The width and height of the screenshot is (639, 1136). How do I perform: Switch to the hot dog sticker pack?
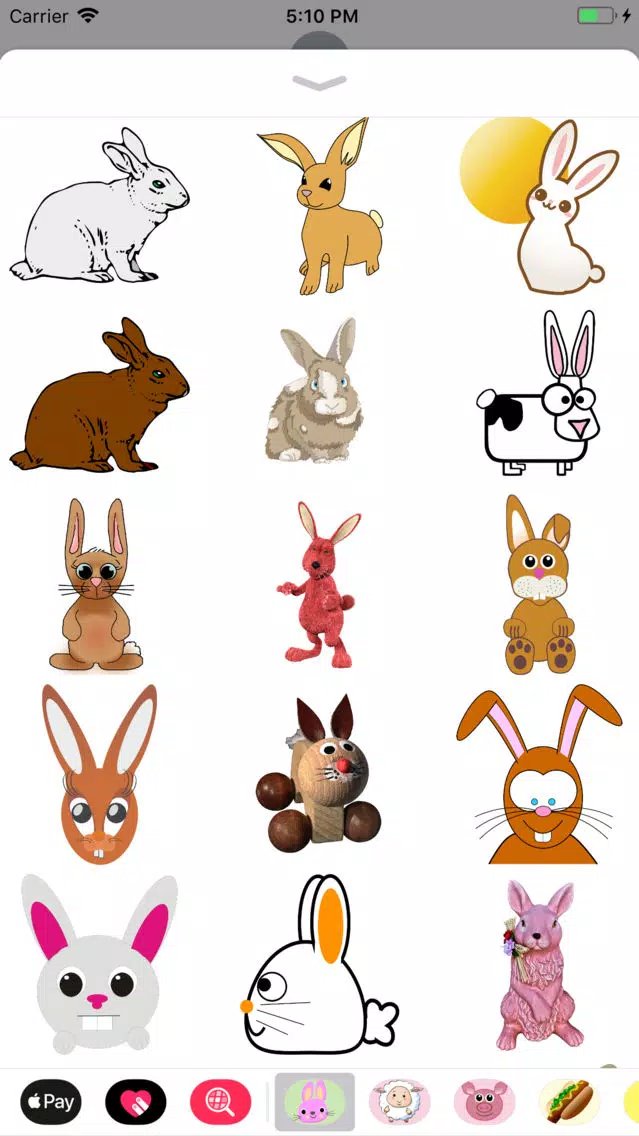(569, 1102)
